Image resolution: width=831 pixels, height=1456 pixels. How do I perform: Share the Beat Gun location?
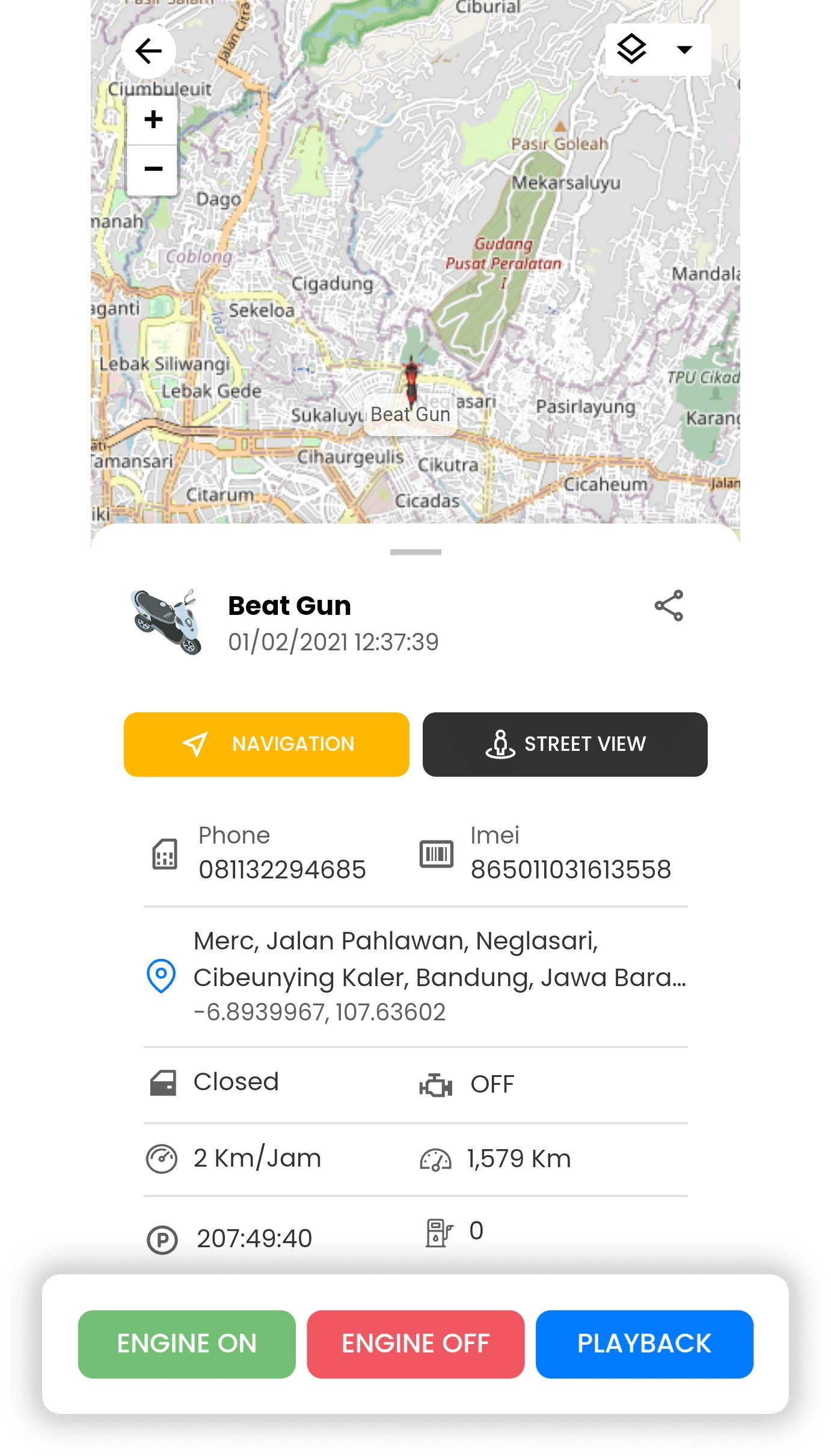click(669, 605)
